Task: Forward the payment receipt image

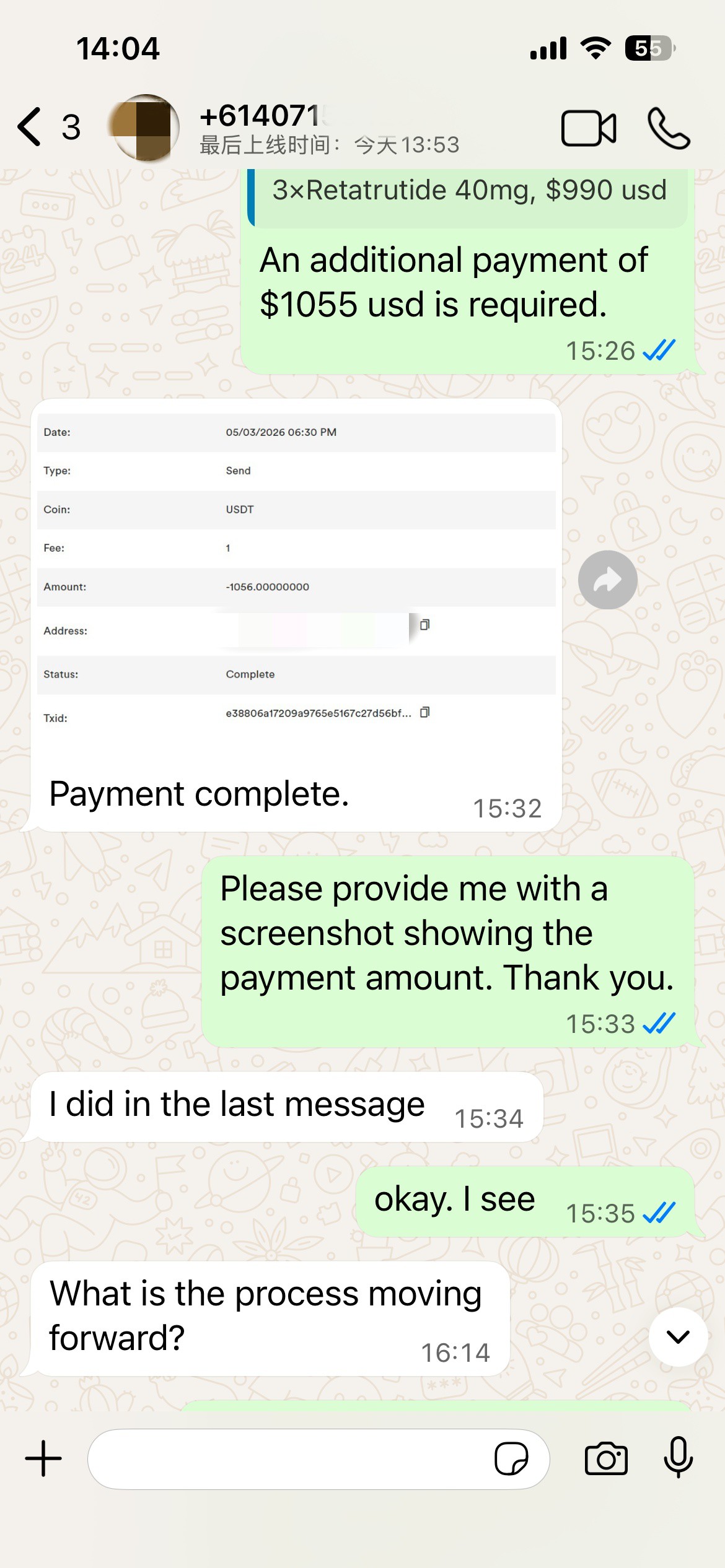Action: click(607, 580)
